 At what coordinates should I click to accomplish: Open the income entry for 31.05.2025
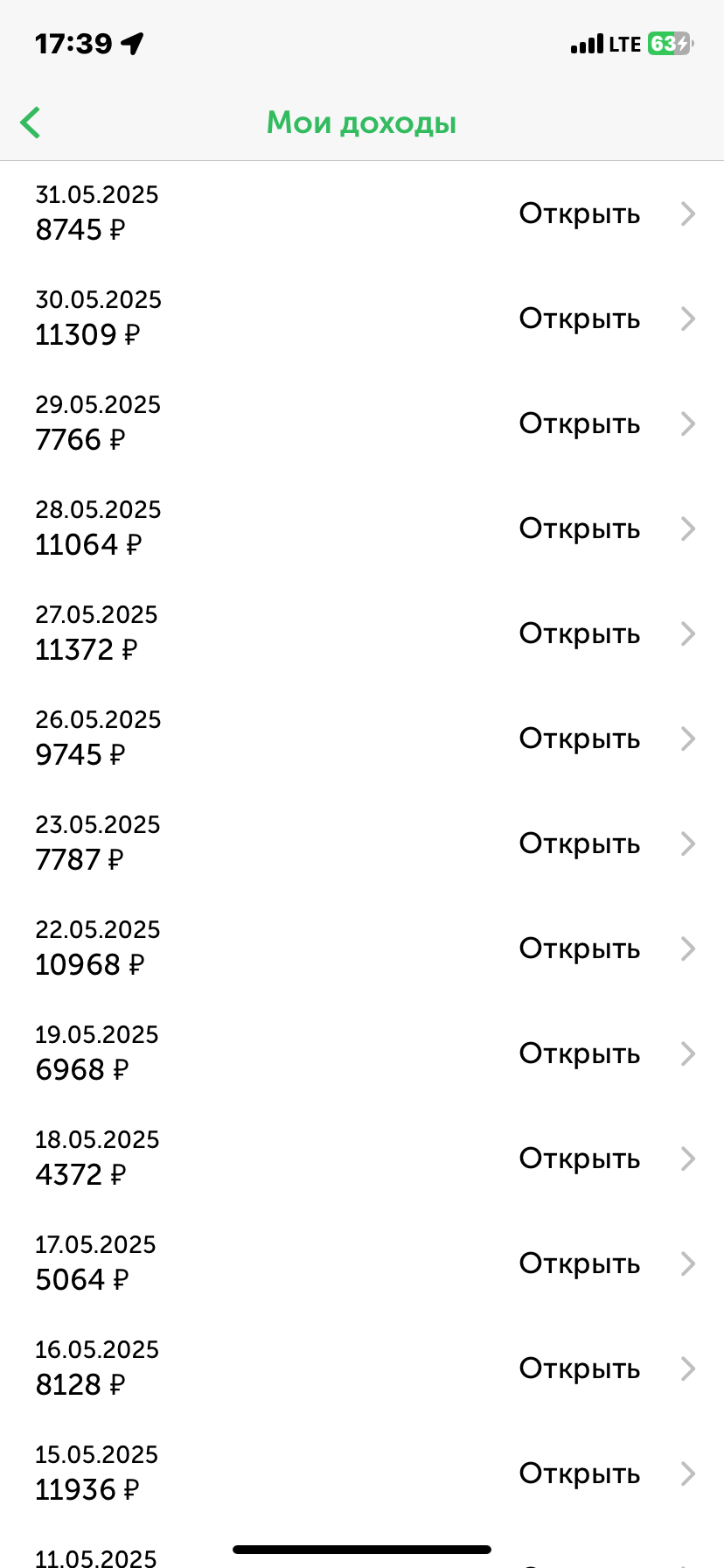tap(362, 213)
